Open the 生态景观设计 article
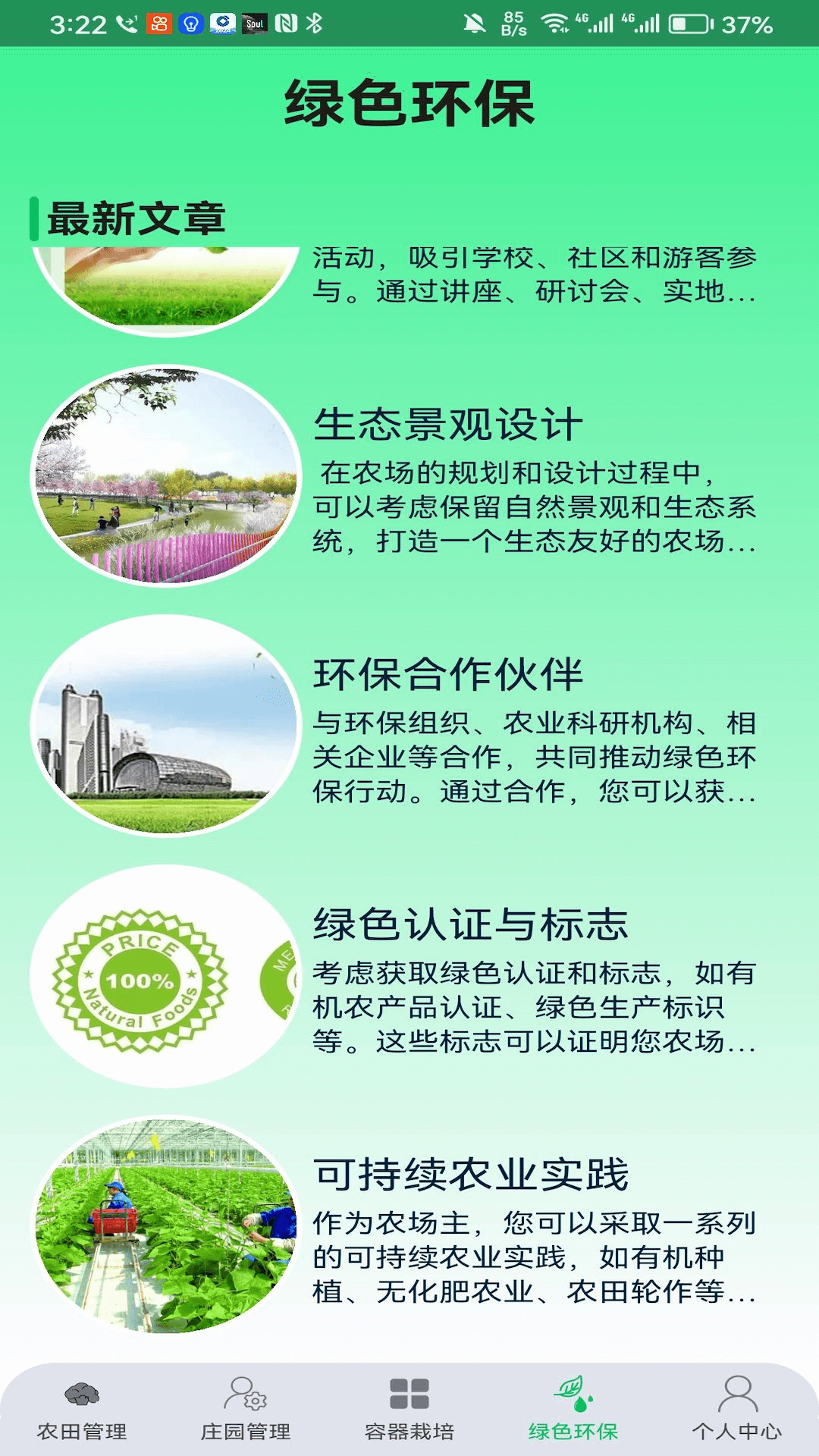 point(447,425)
